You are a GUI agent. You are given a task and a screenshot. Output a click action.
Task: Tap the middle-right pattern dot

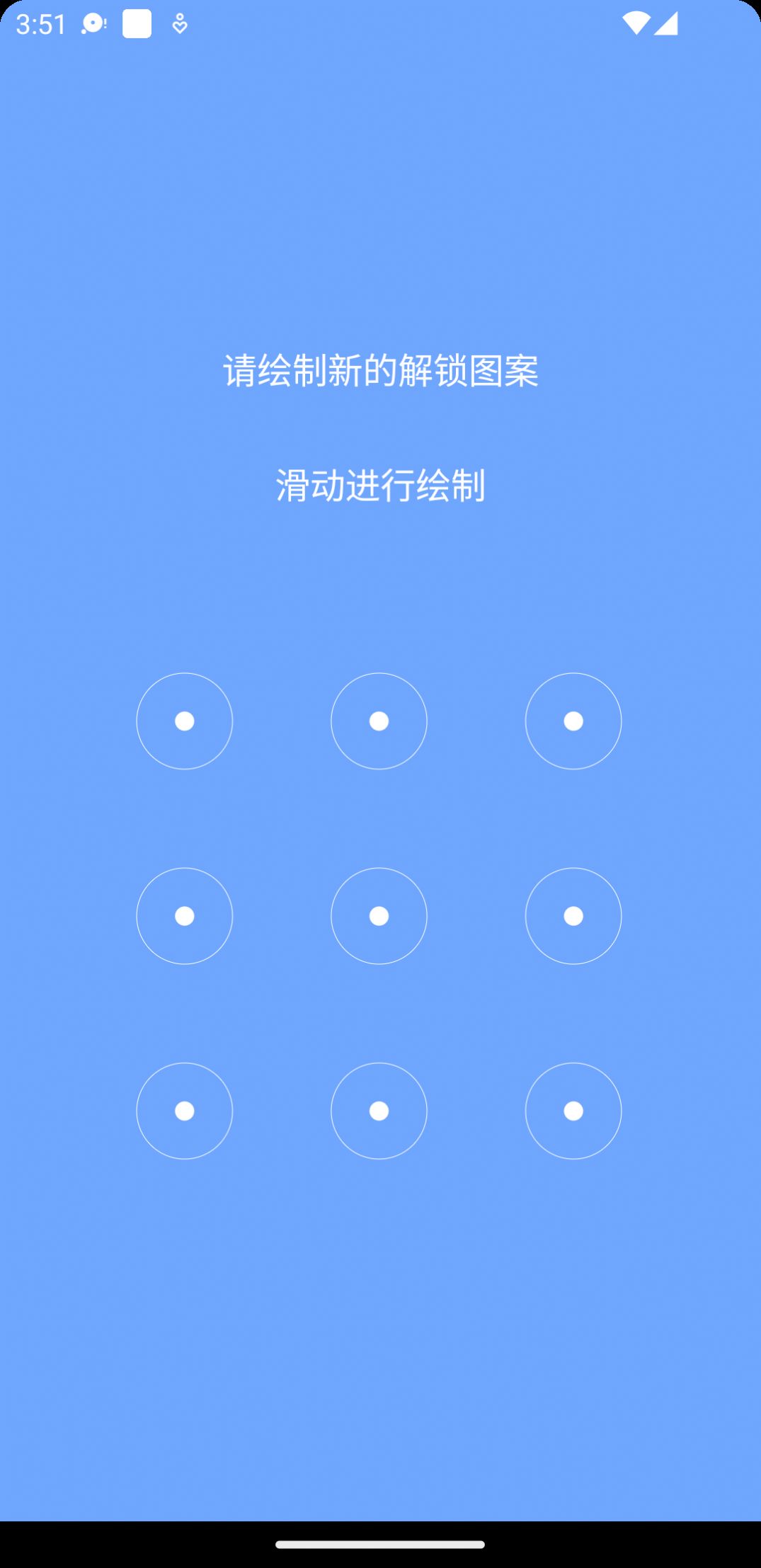574,916
